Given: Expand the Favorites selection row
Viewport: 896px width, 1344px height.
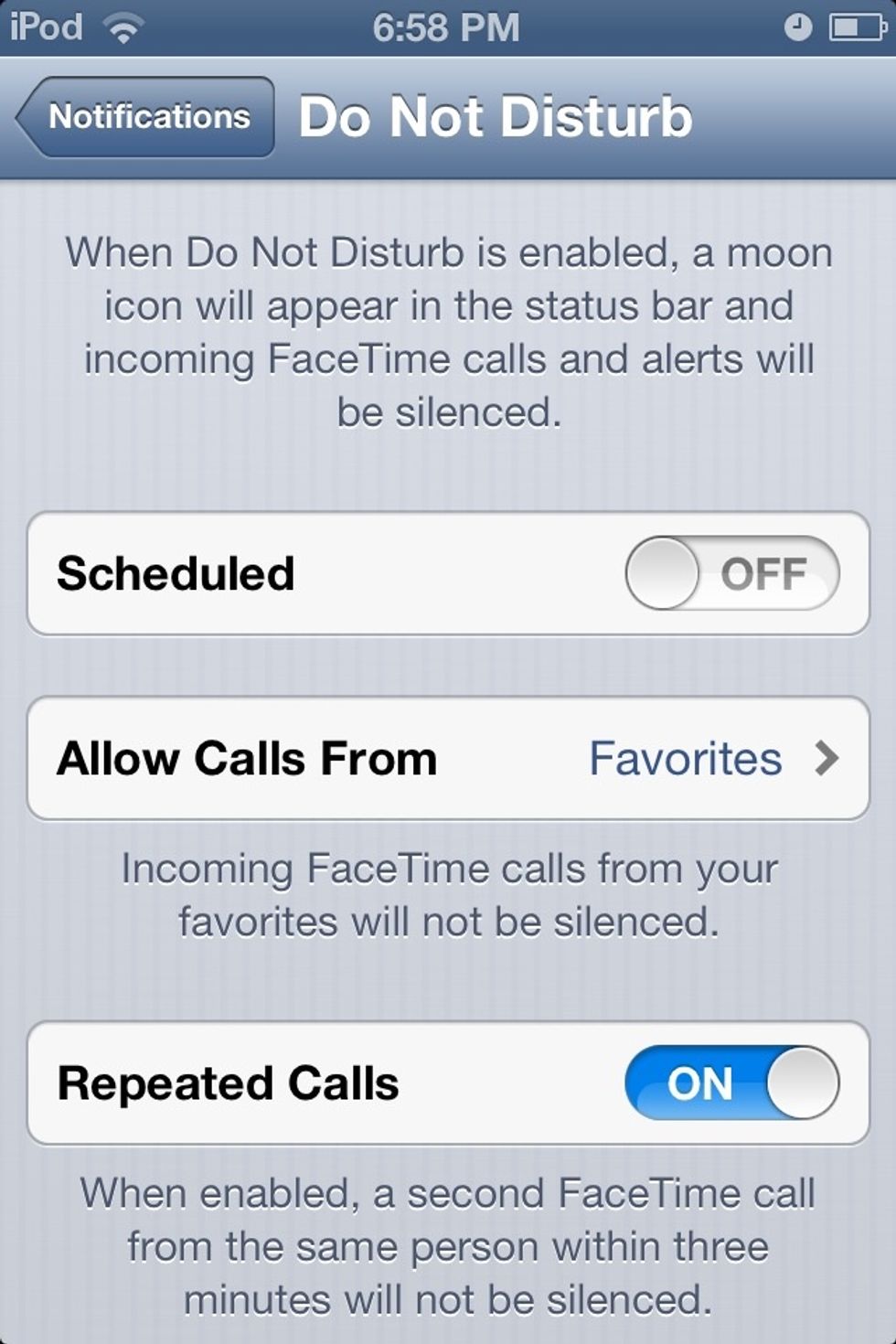Looking at the screenshot, I should click(448, 758).
